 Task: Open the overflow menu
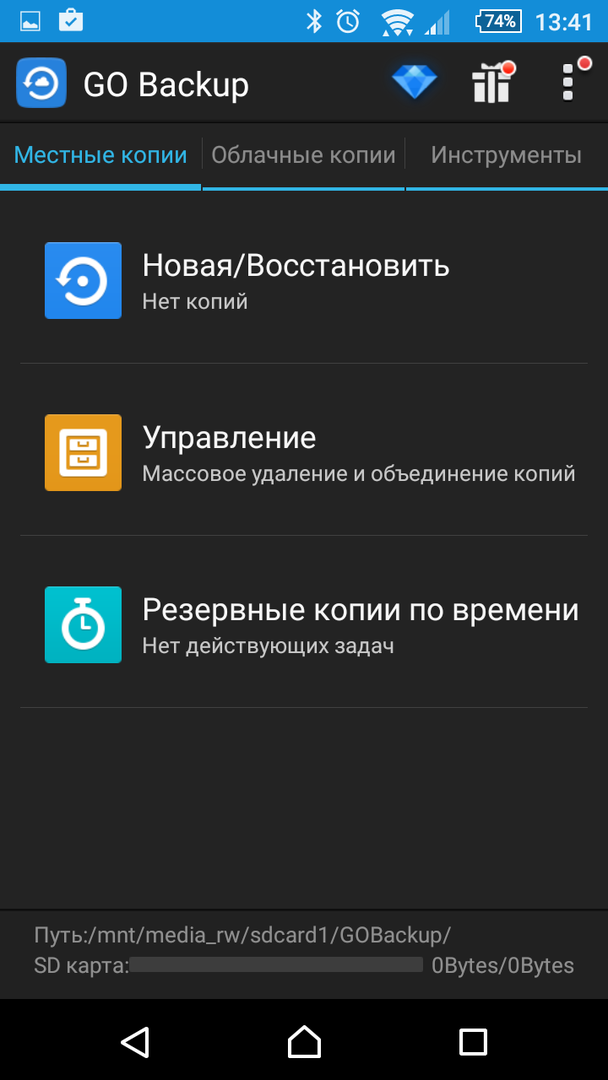tap(568, 83)
